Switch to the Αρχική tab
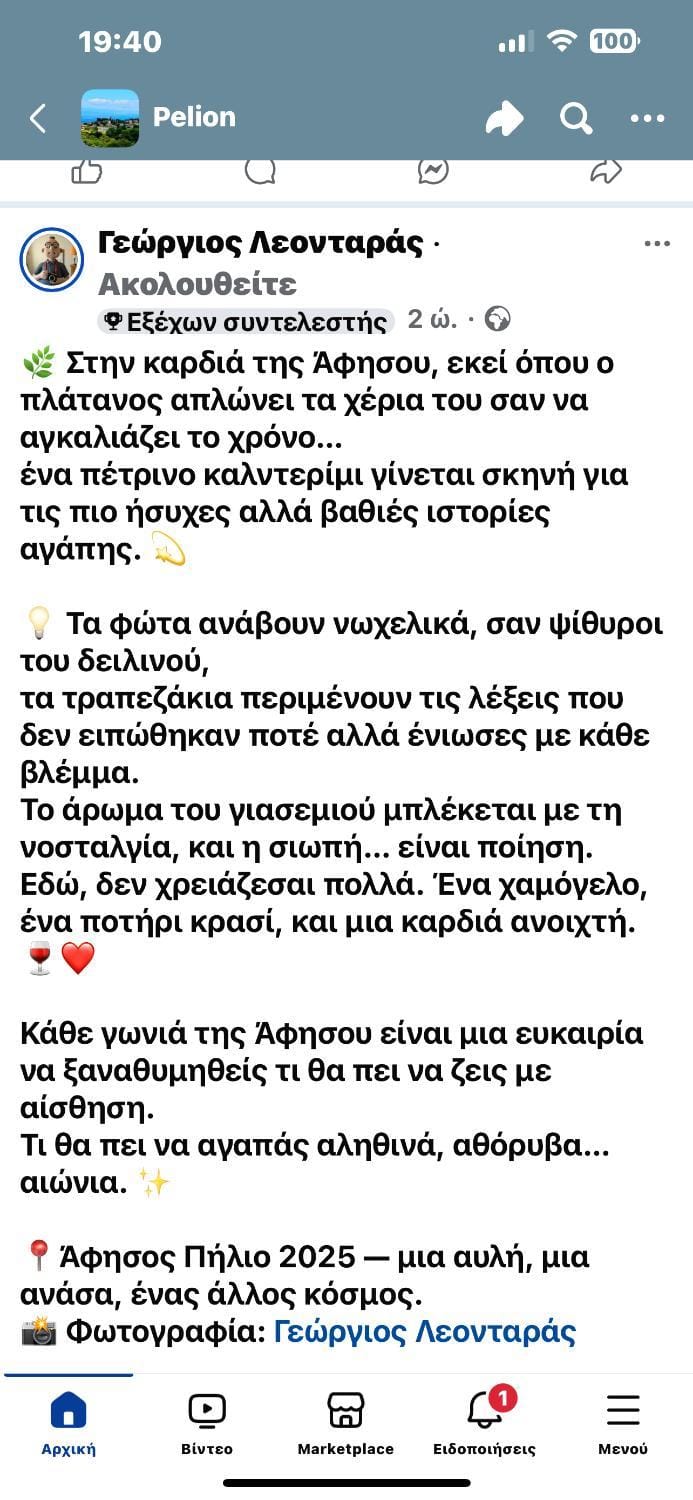Viewport: 693px width, 1500px height. tap(68, 1423)
